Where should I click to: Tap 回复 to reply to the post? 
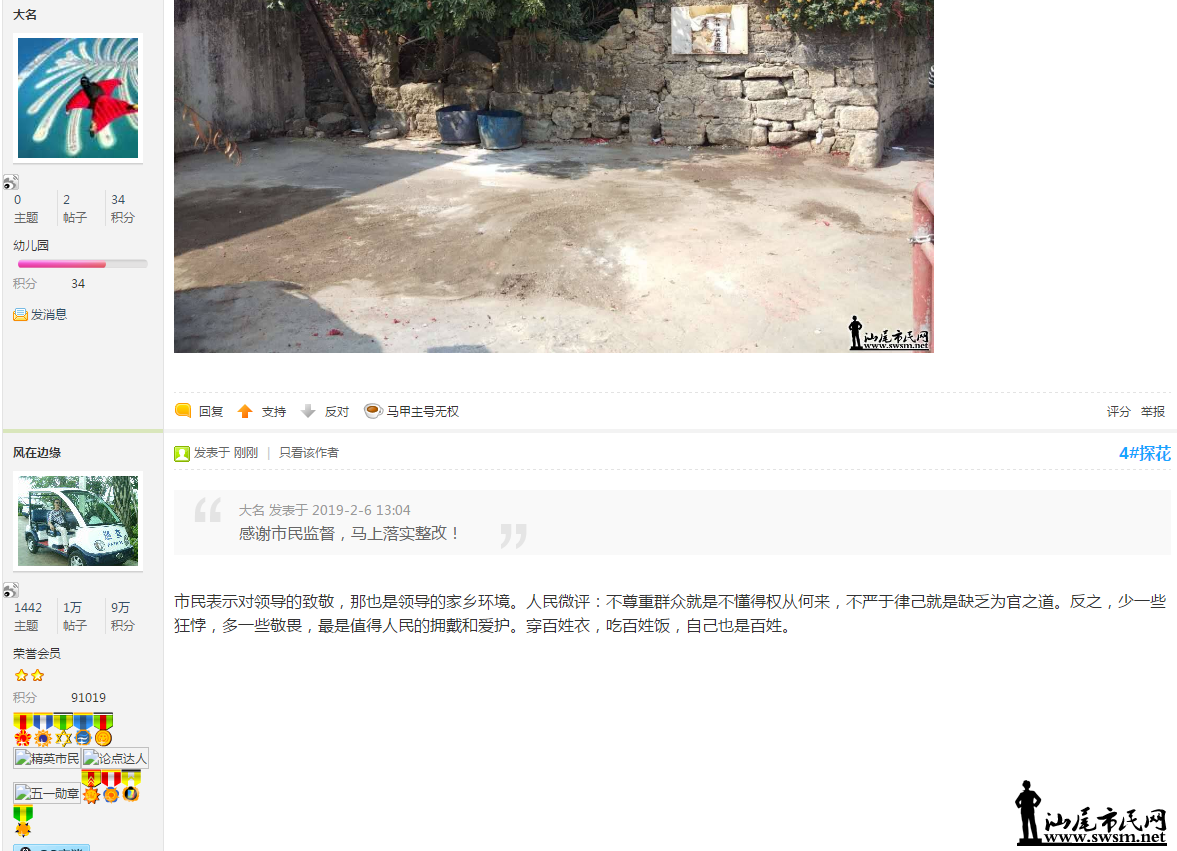tap(210, 411)
